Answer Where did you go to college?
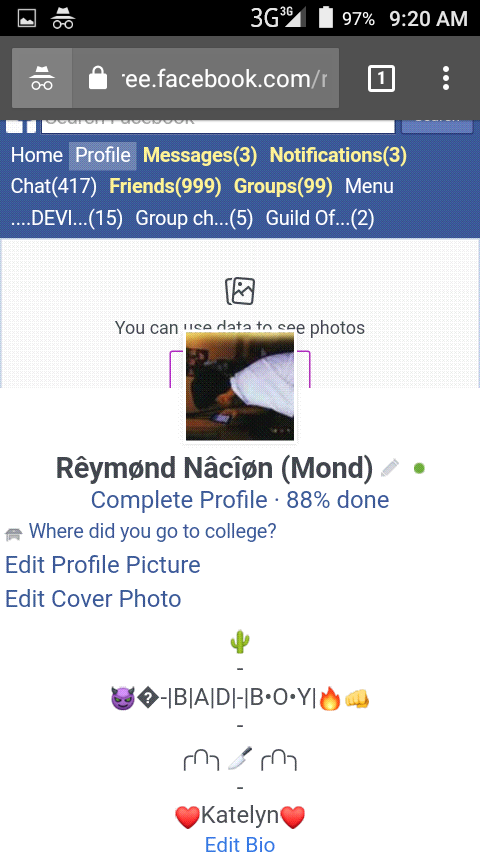The image size is (480, 854). (x=152, y=531)
